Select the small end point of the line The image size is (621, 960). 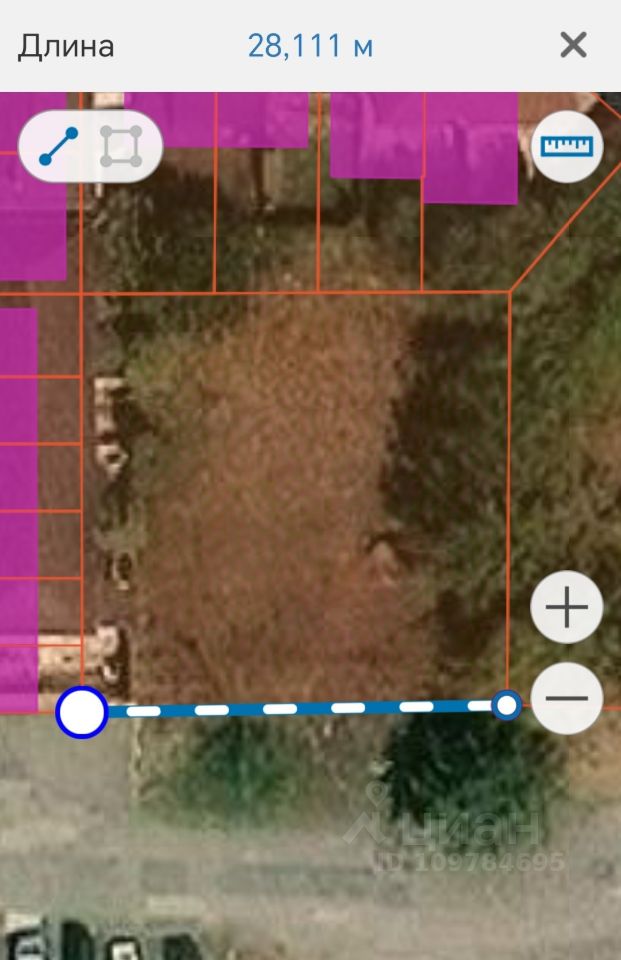coord(507,706)
